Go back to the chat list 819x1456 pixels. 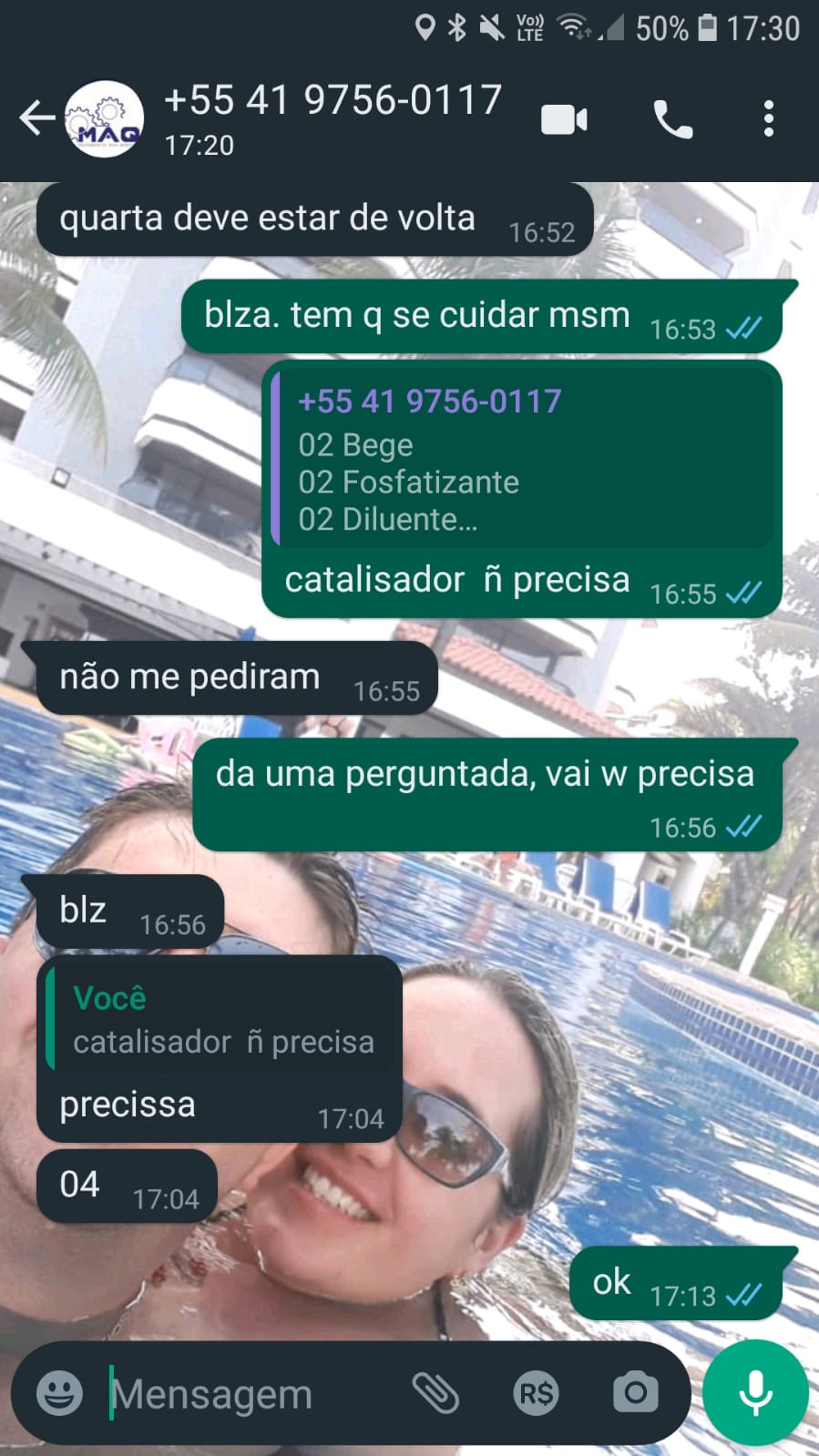pyautogui.click(x=36, y=118)
